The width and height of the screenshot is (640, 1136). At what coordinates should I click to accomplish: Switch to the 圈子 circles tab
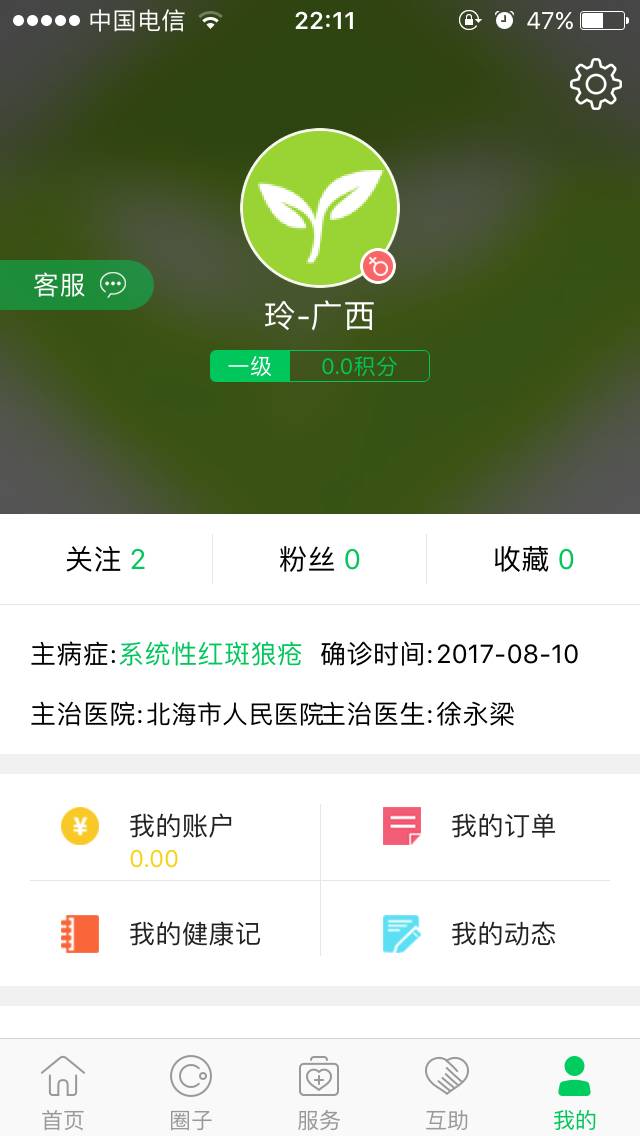click(x=191, y=1092)
